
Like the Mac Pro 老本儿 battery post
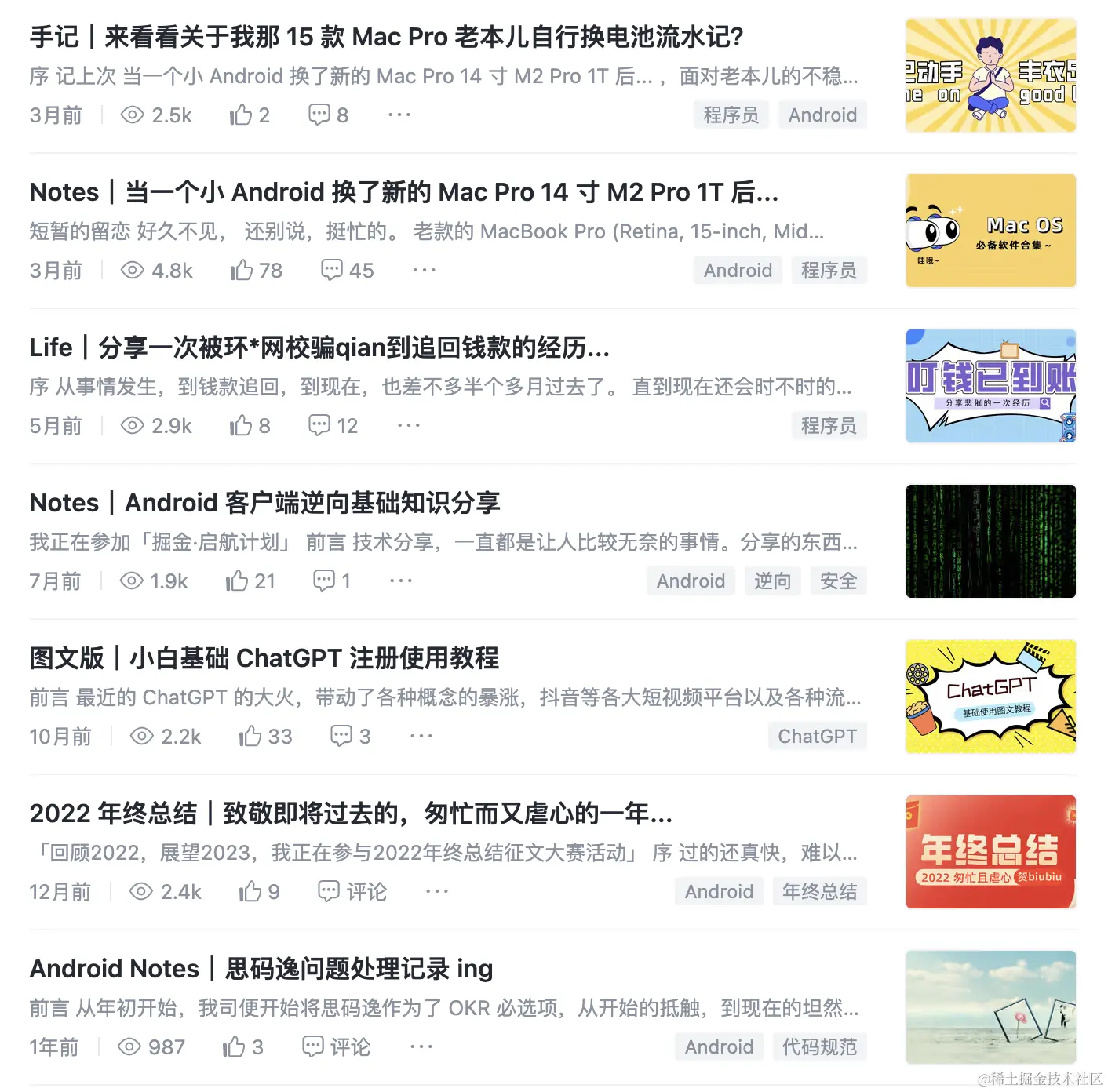[x=249, y=115]
